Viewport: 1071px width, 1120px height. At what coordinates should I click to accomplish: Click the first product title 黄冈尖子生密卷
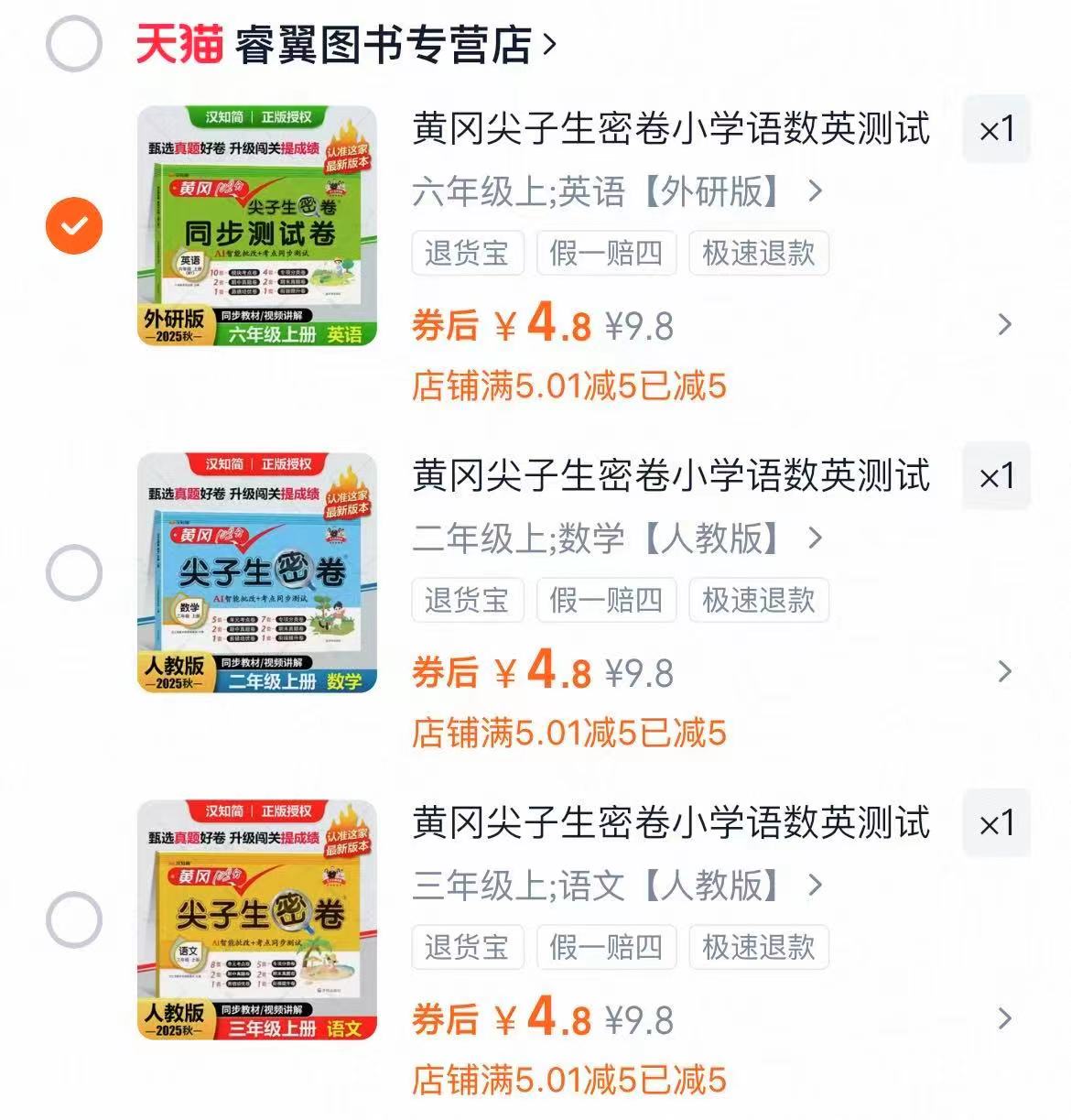pos(669,129)
